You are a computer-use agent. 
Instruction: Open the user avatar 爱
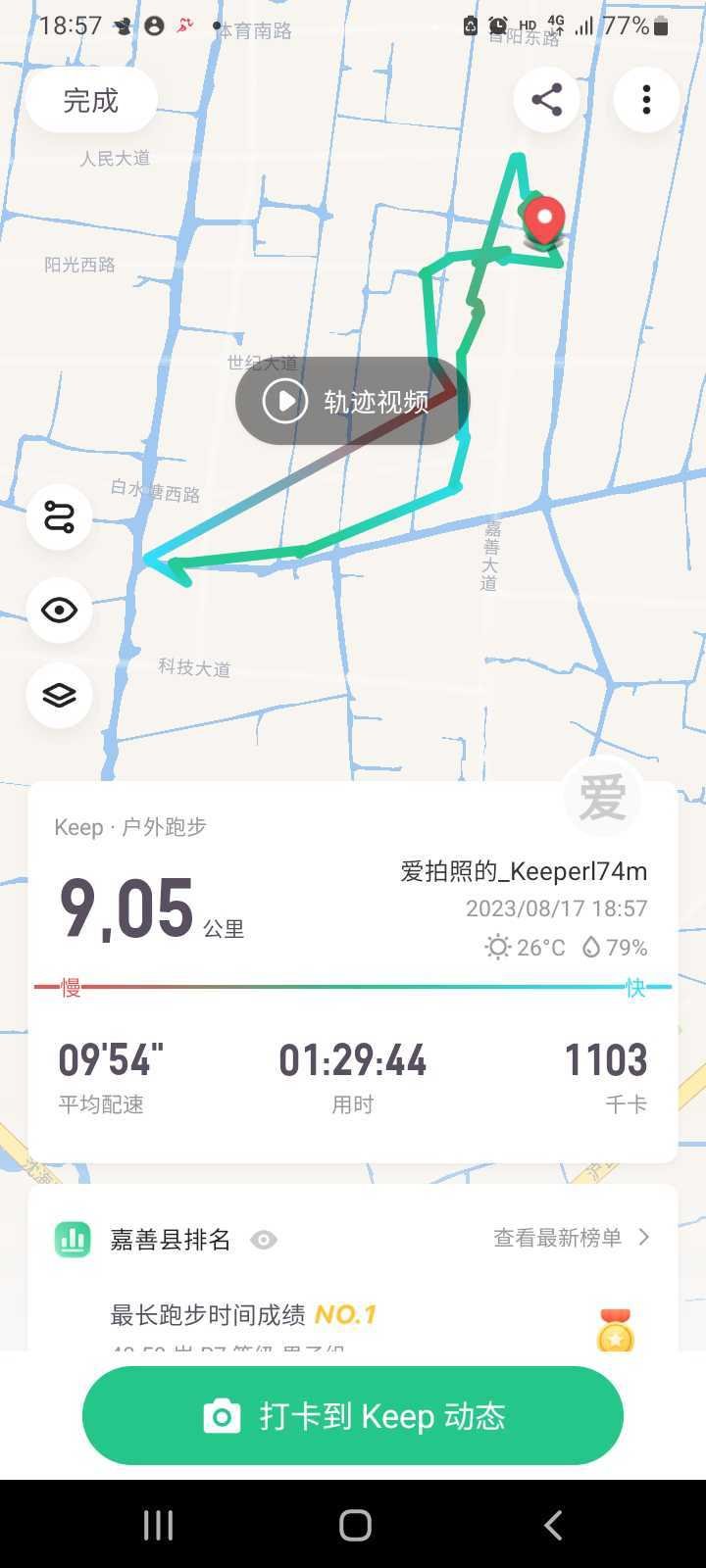point(602,797)
